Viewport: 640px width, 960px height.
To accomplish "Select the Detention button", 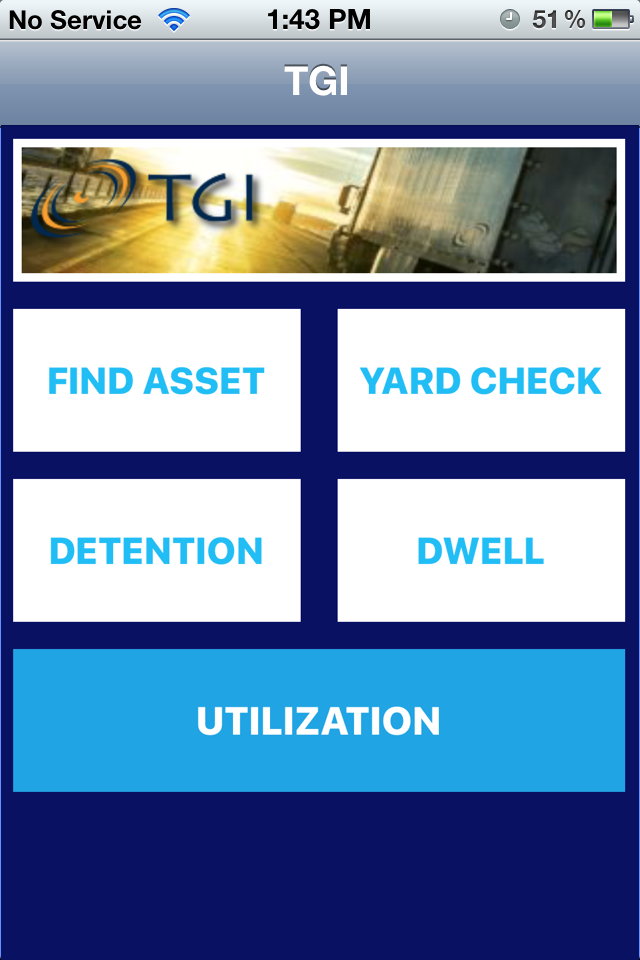I will tap(156, 550).
